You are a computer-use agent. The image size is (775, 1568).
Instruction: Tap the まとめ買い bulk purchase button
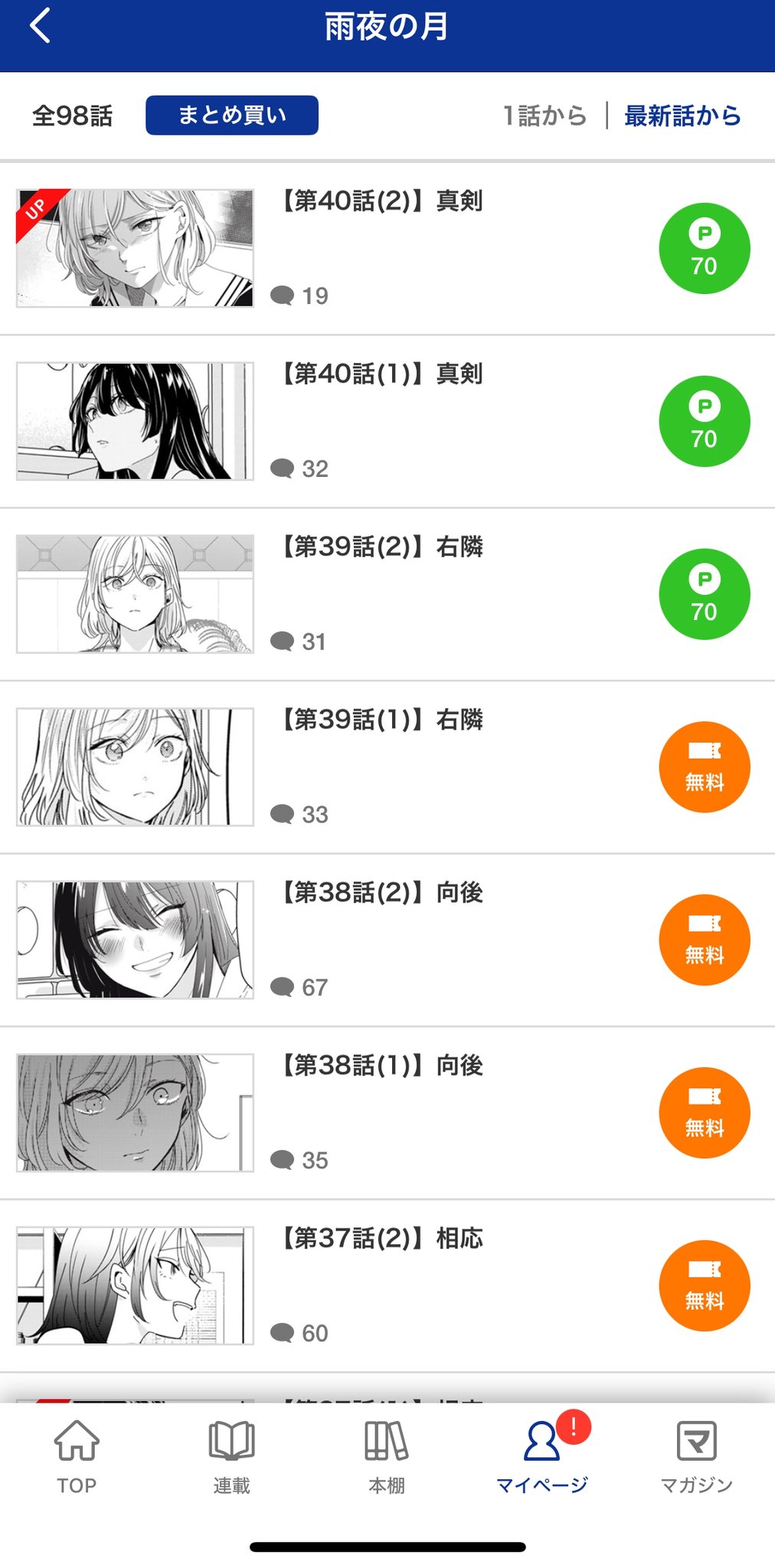pyautogui.click(x=232, y=115)
